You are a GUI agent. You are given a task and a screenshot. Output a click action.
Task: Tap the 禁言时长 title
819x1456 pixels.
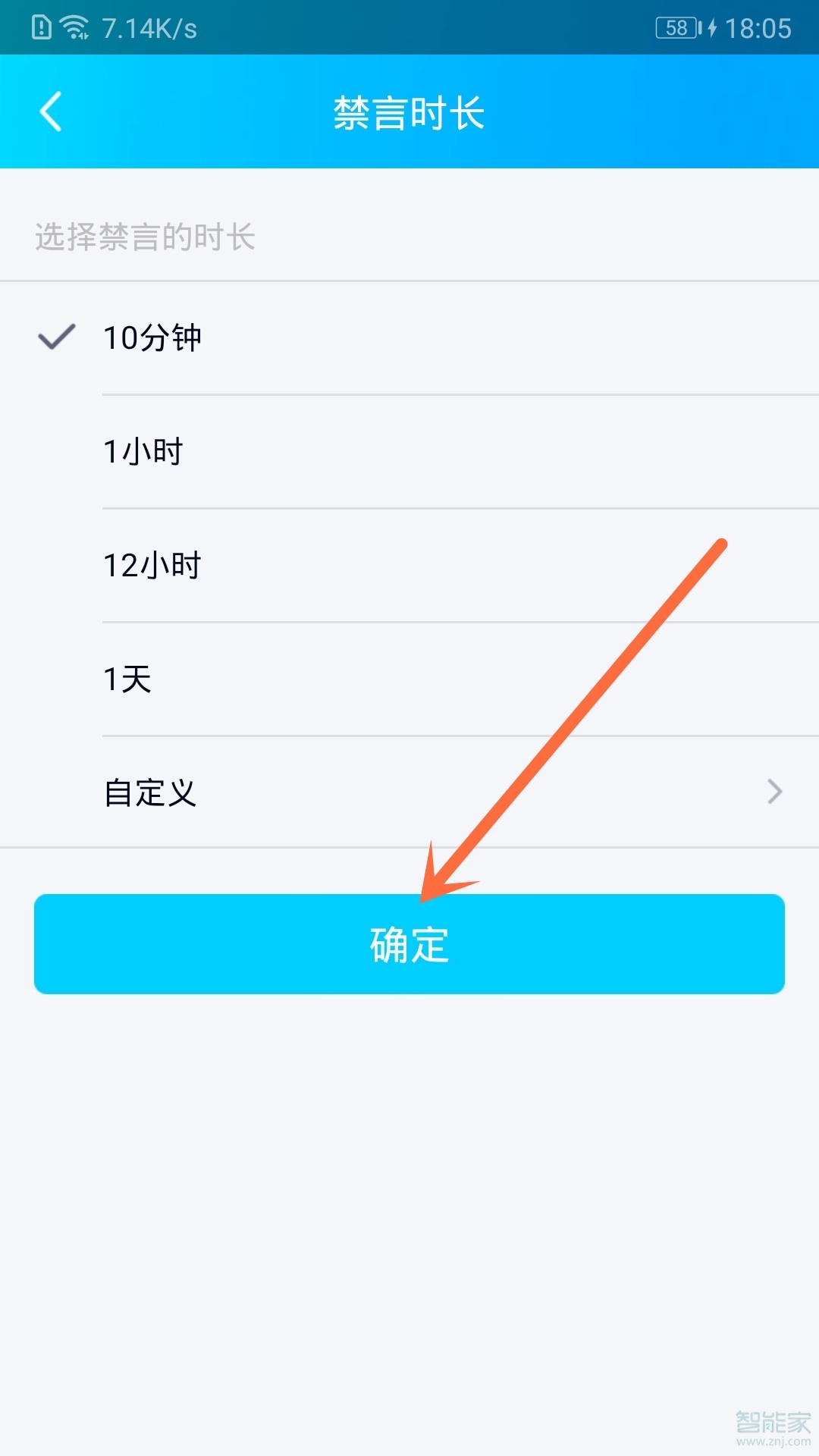point(409,112)
